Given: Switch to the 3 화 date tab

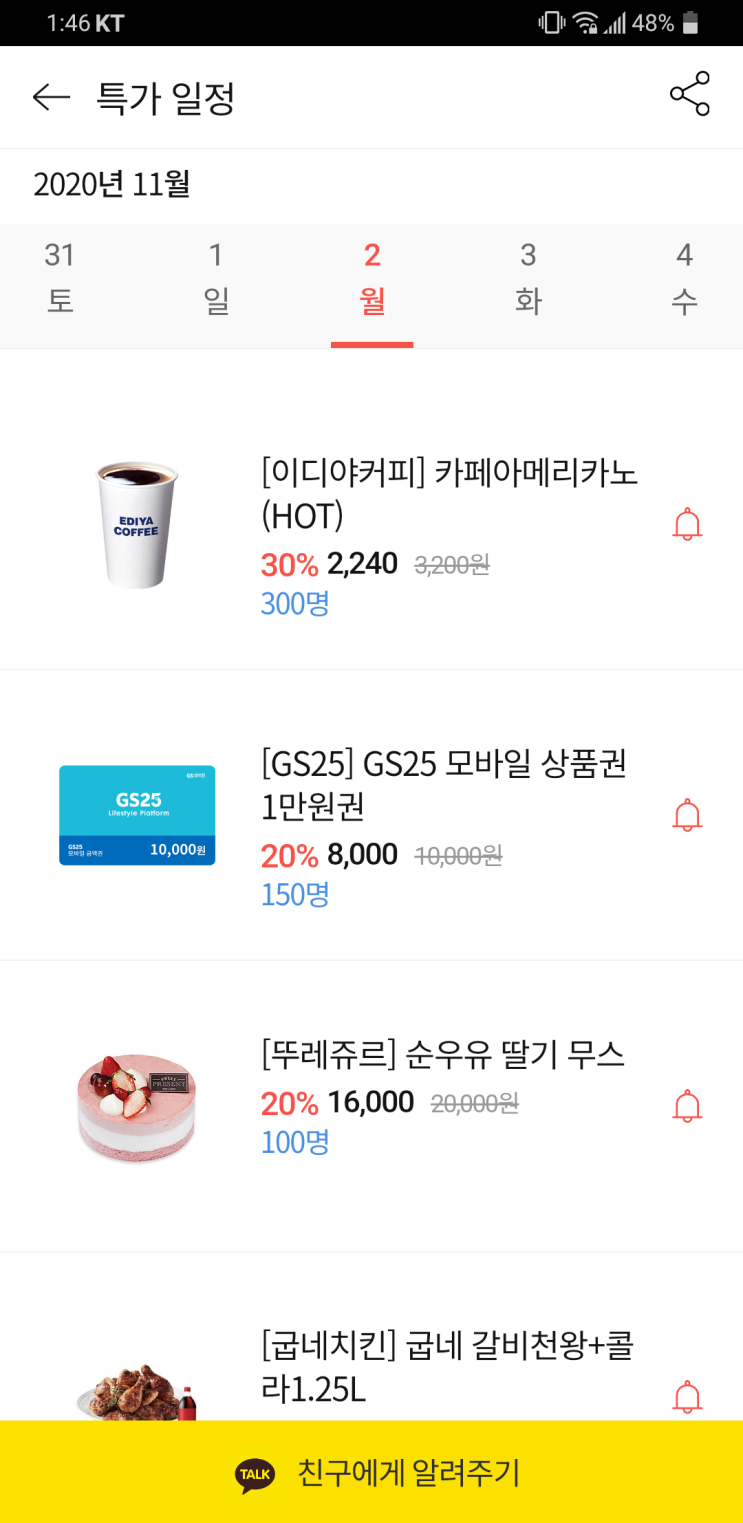Looking at the screenshot, I should (528, 277).
